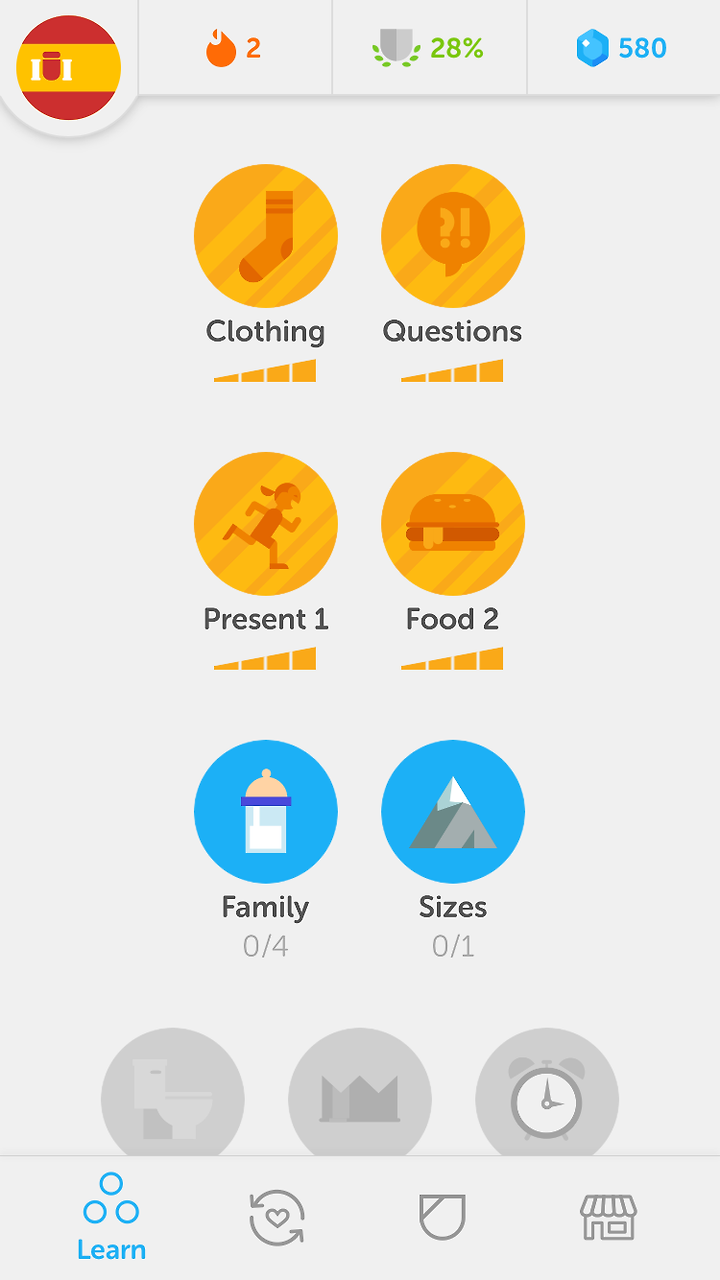Start the Clothing skill
Image resolution: width=720 pixels, height=1280 pixels.
coord(266,236)
